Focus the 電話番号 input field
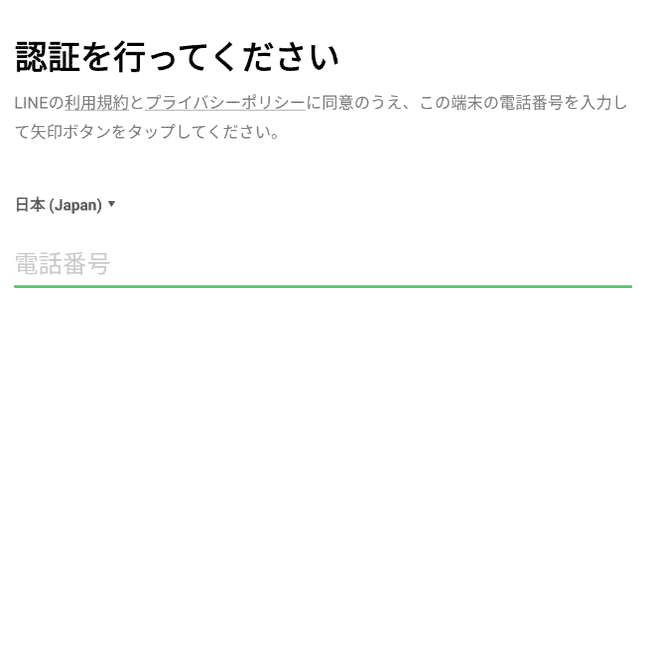Viewport: 655px width, 655px height. pos(322,264)
